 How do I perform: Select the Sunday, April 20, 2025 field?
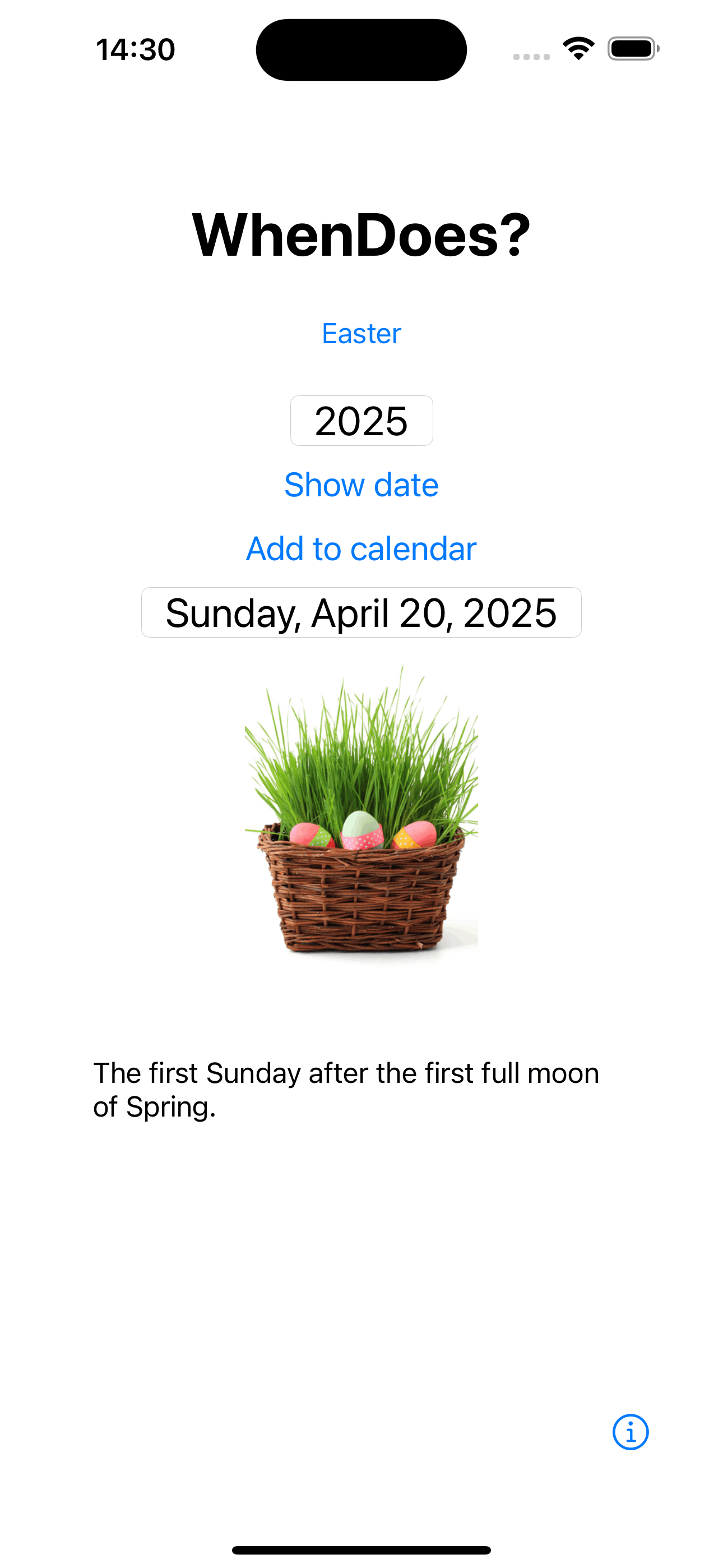(361, 612)
